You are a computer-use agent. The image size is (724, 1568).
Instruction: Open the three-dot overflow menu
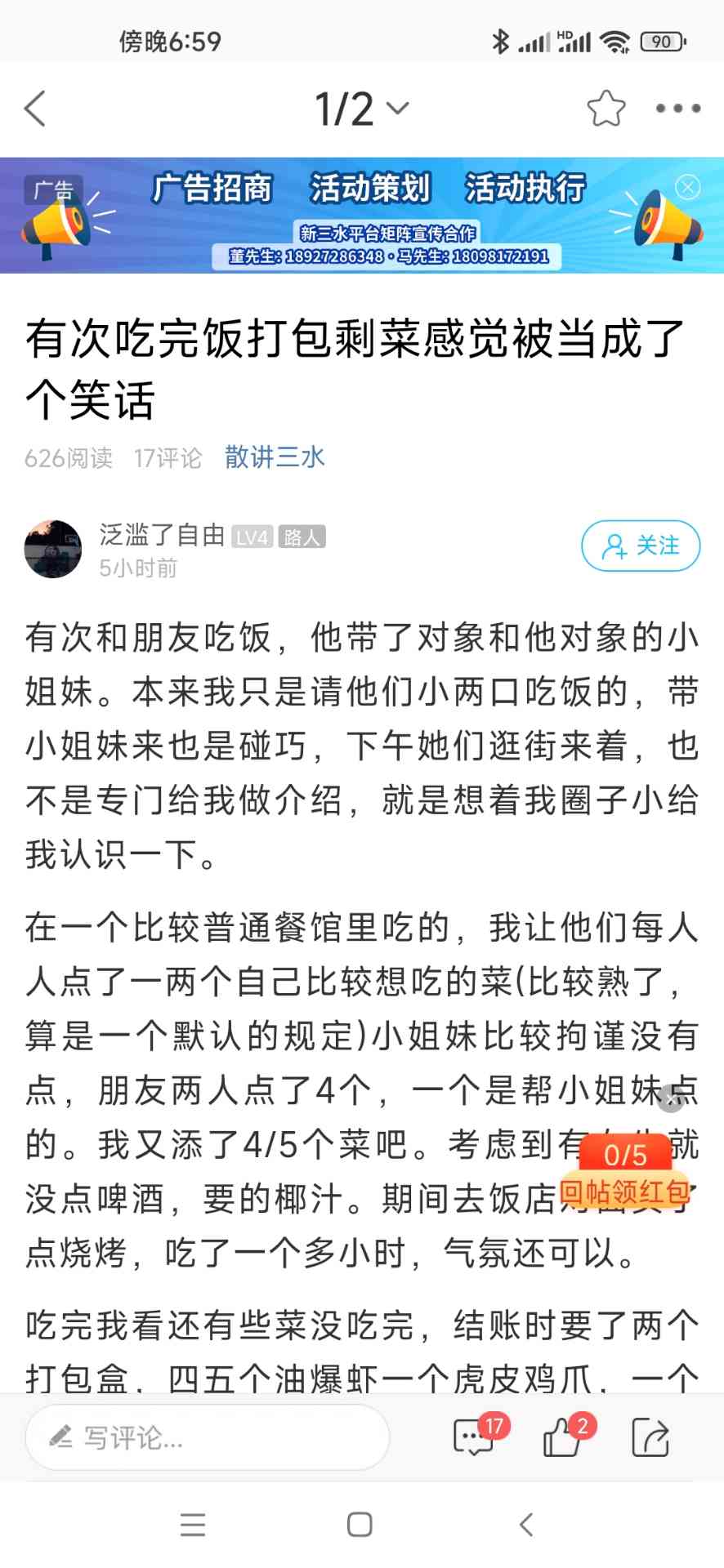pos(677,109)
